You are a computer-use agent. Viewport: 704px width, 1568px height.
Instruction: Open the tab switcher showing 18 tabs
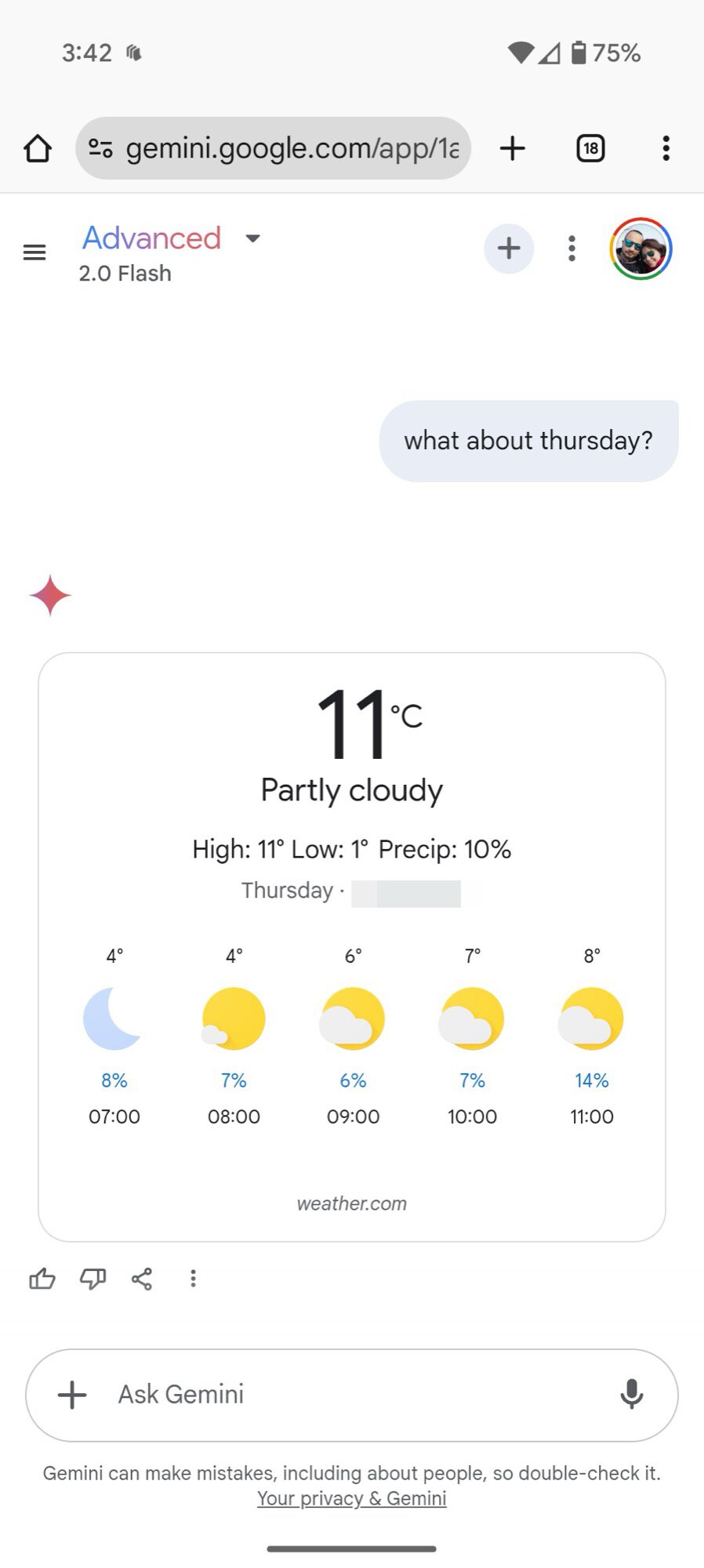(x=590, y=148)
